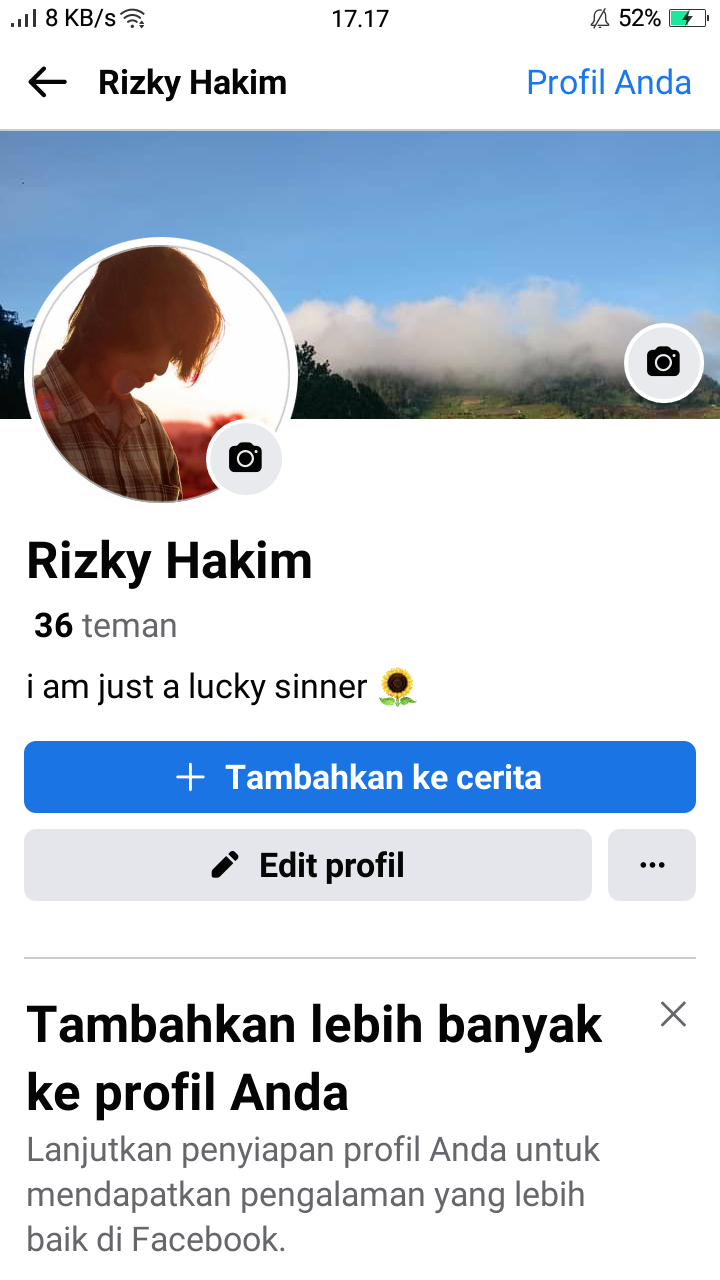Go back using the arrow icon

pyautogui.click(x=47, y=82)
